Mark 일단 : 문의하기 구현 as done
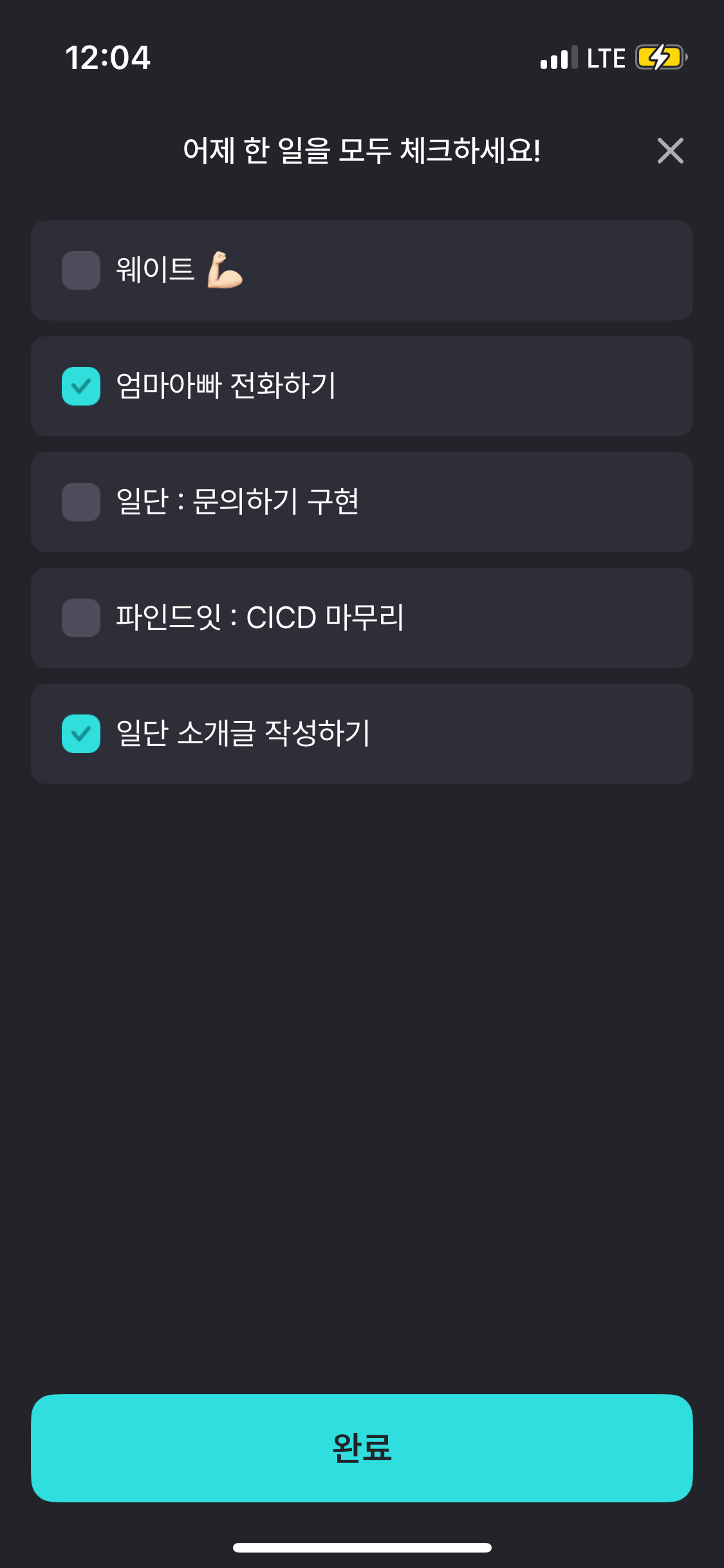Image resolution: width=724 pixels, height=1568 pixels. click(x=81, y=502)
